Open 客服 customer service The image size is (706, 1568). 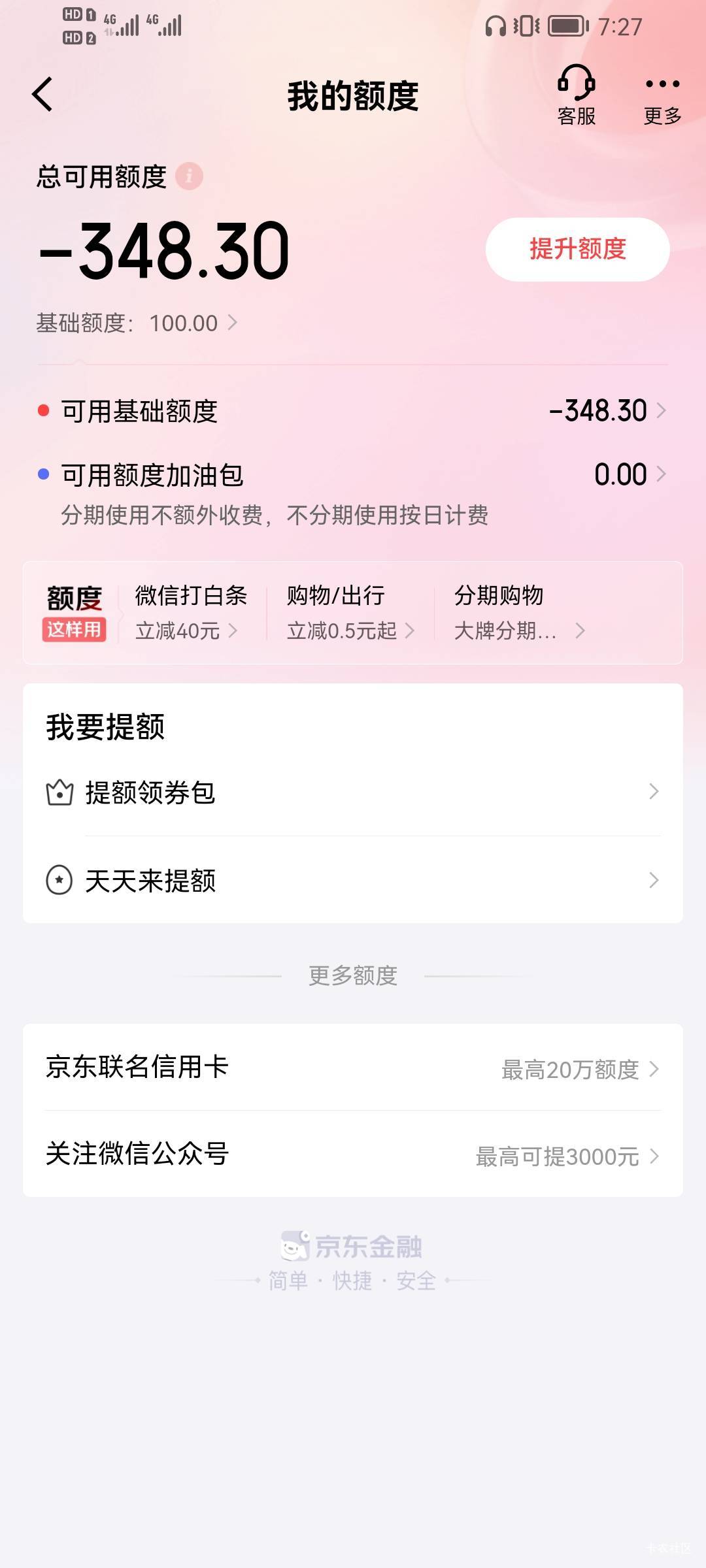(576, 95)
